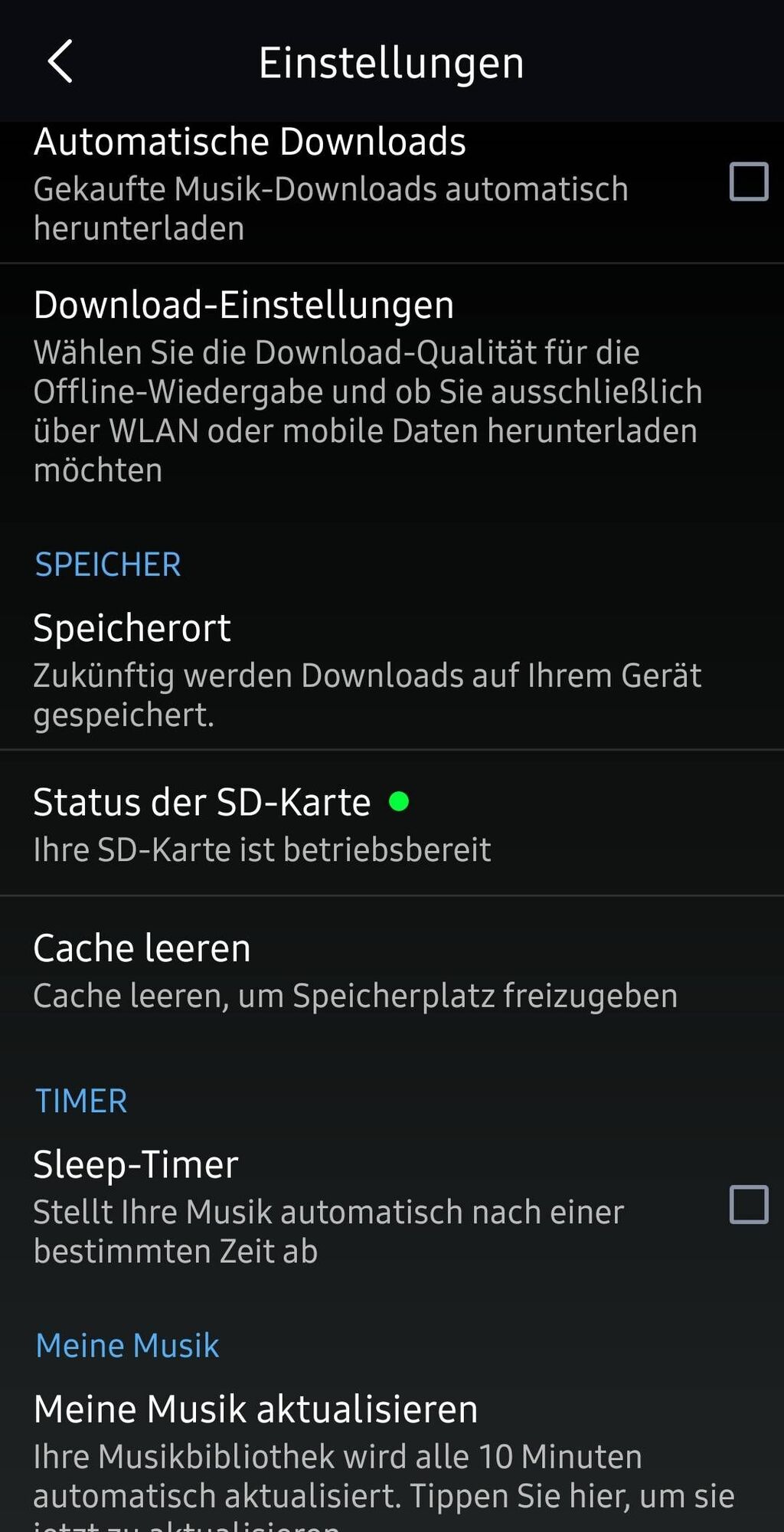
Task: Enable the Automatische Downloads checkbox
Action: click(x=748, y=182)
